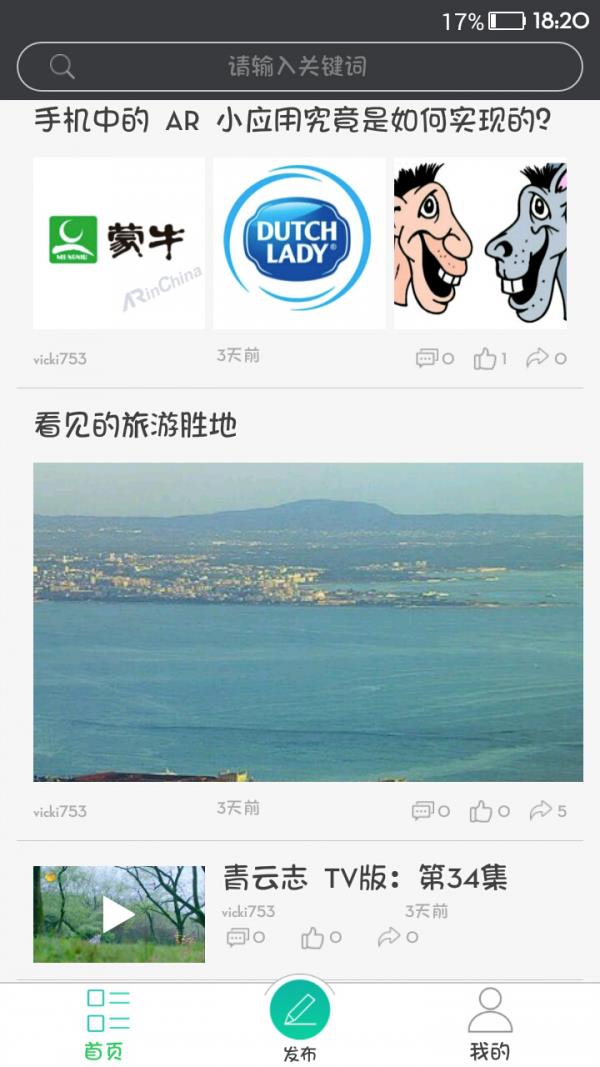
Task: Open the Dutch Lady image thumbnail
Action: [x=299, y=243]
